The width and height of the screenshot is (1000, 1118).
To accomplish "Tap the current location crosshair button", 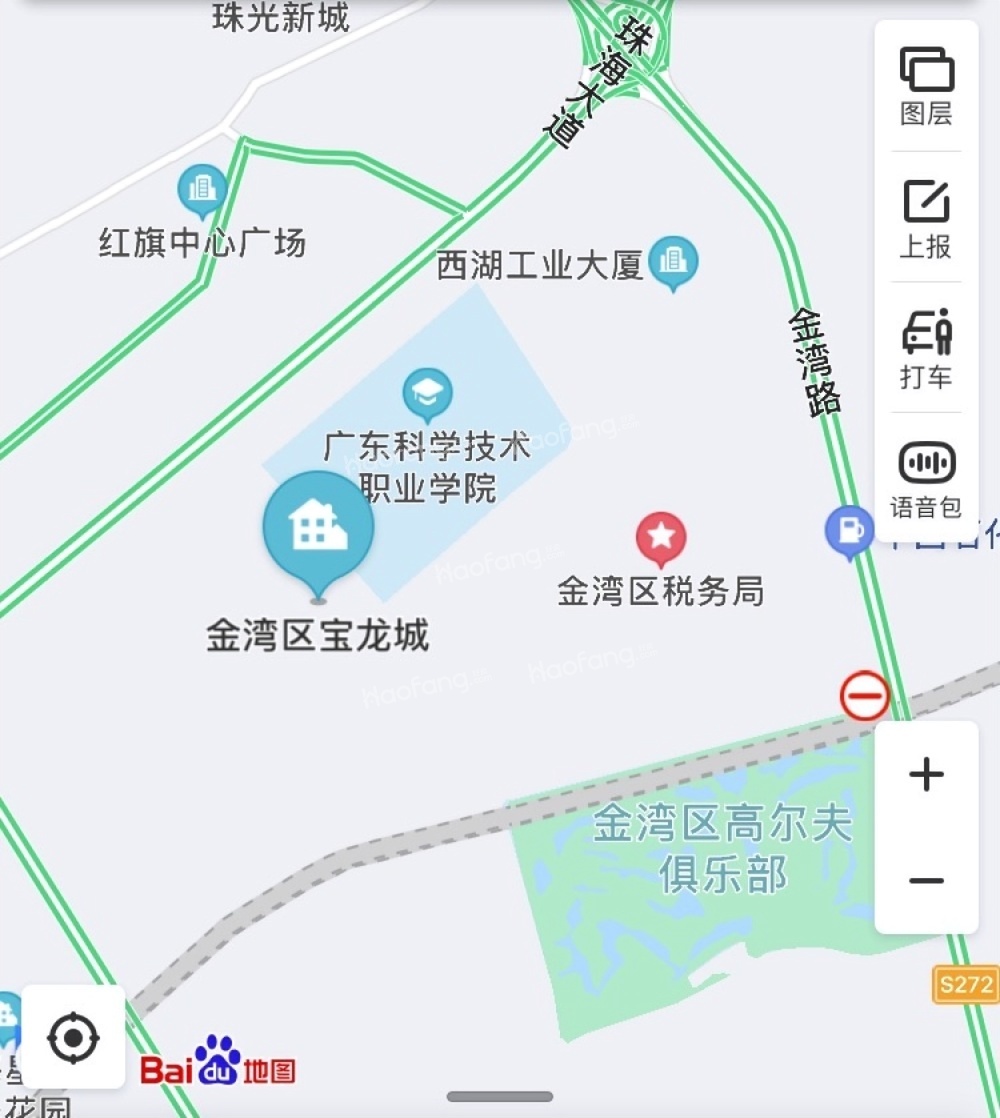I will 73,1039.
